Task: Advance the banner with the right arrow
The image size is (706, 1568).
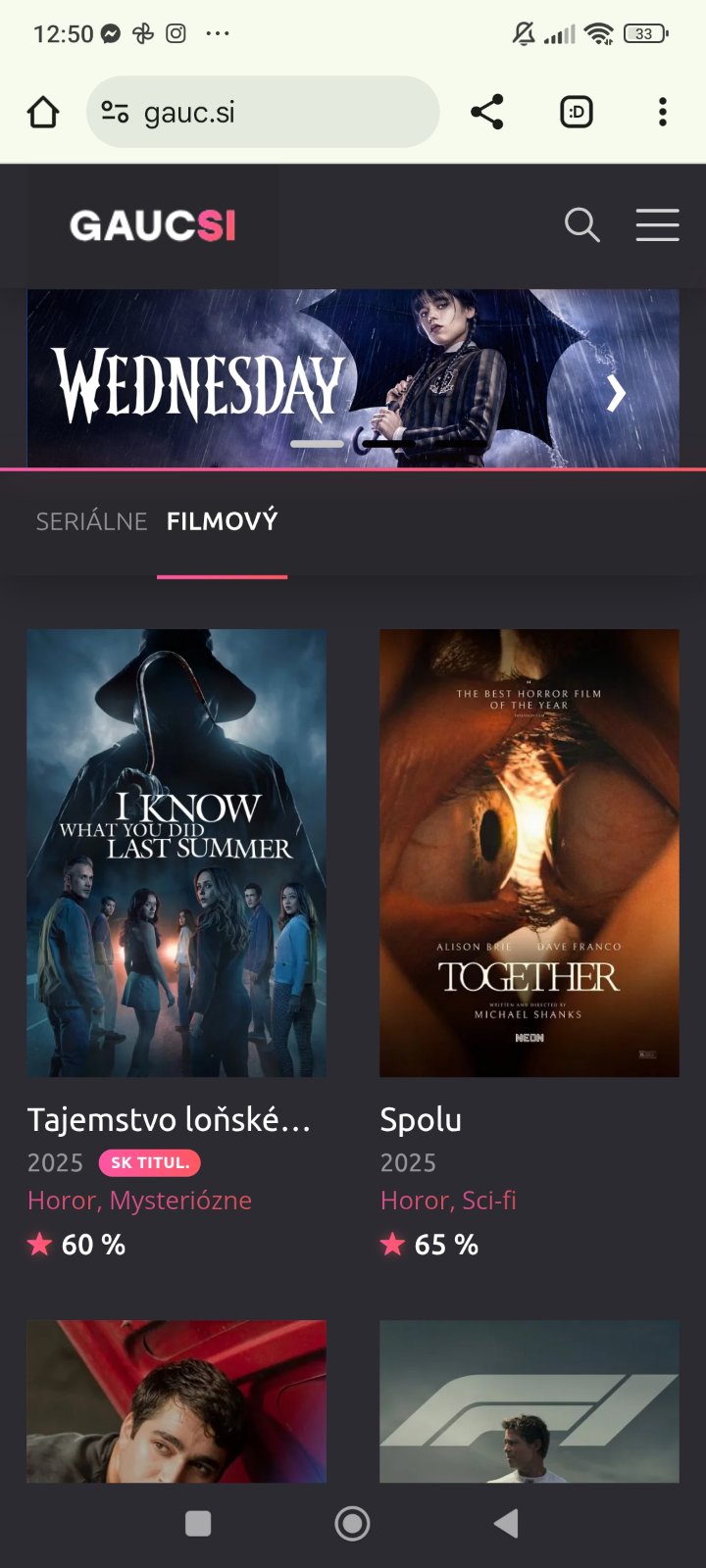Action: [x=616, y=393]
